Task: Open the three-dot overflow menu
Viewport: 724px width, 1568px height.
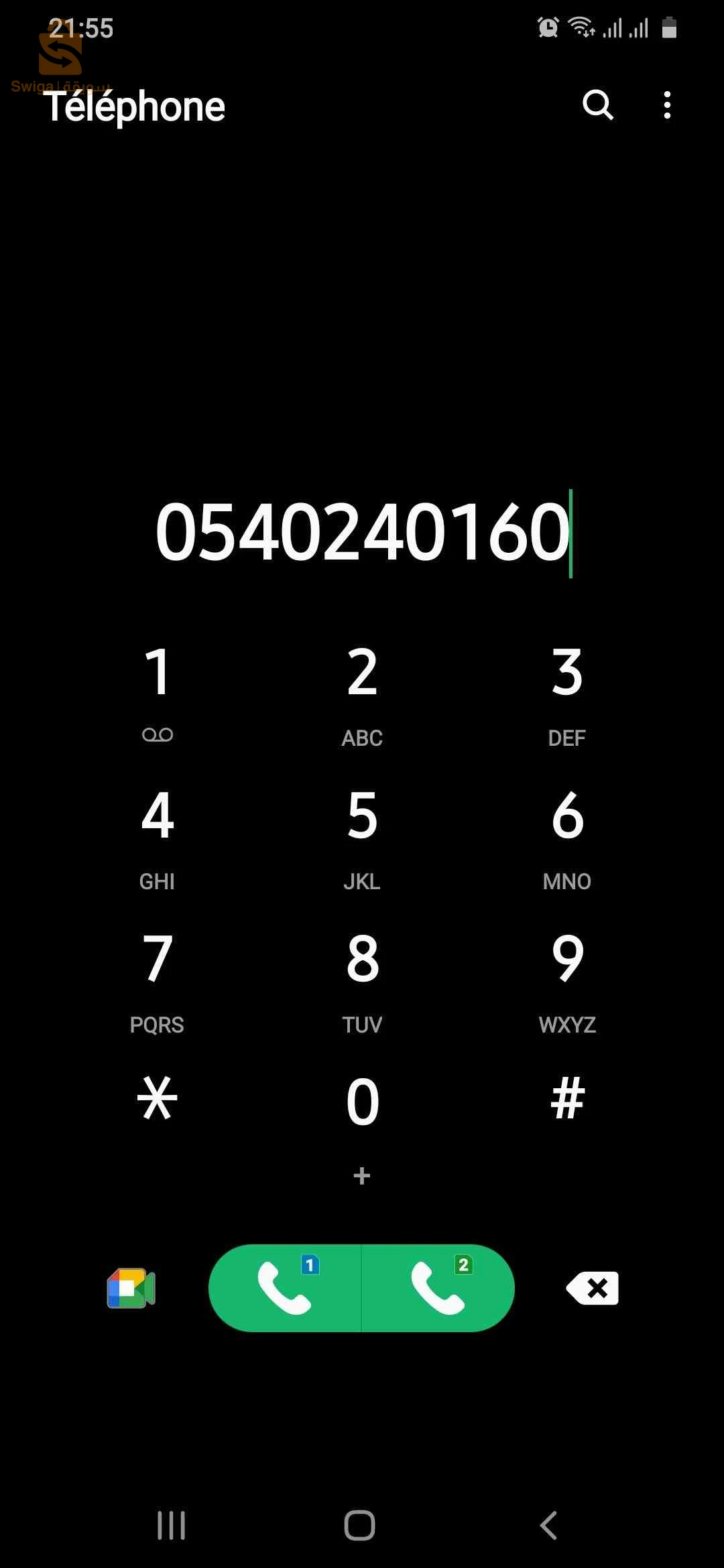Action: coord(667,105)
